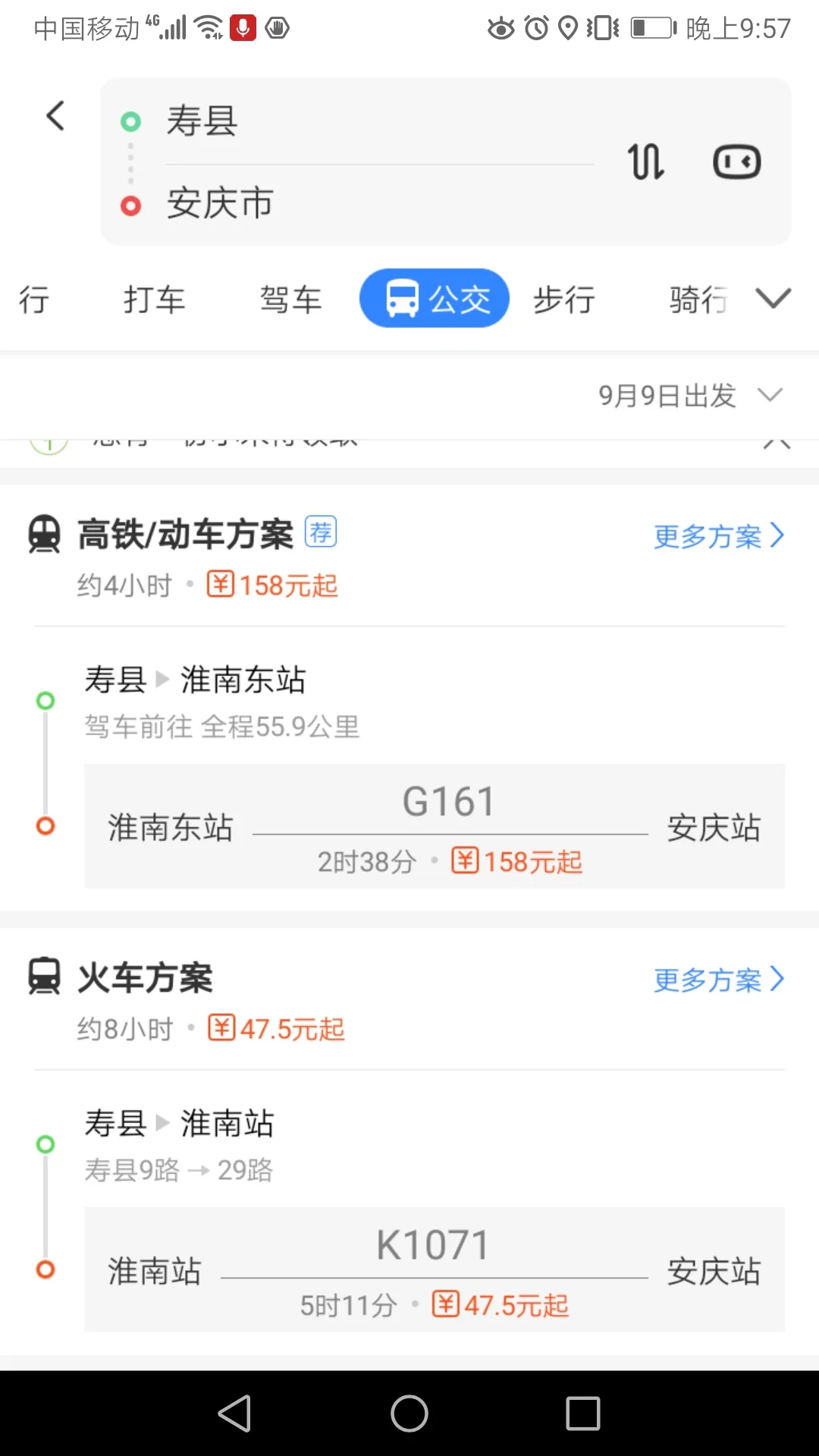Tap the add waypoint icon beside swap arrows
Image resolution: width=819 pixels, height=1456 pixels.
pos(736,161)
